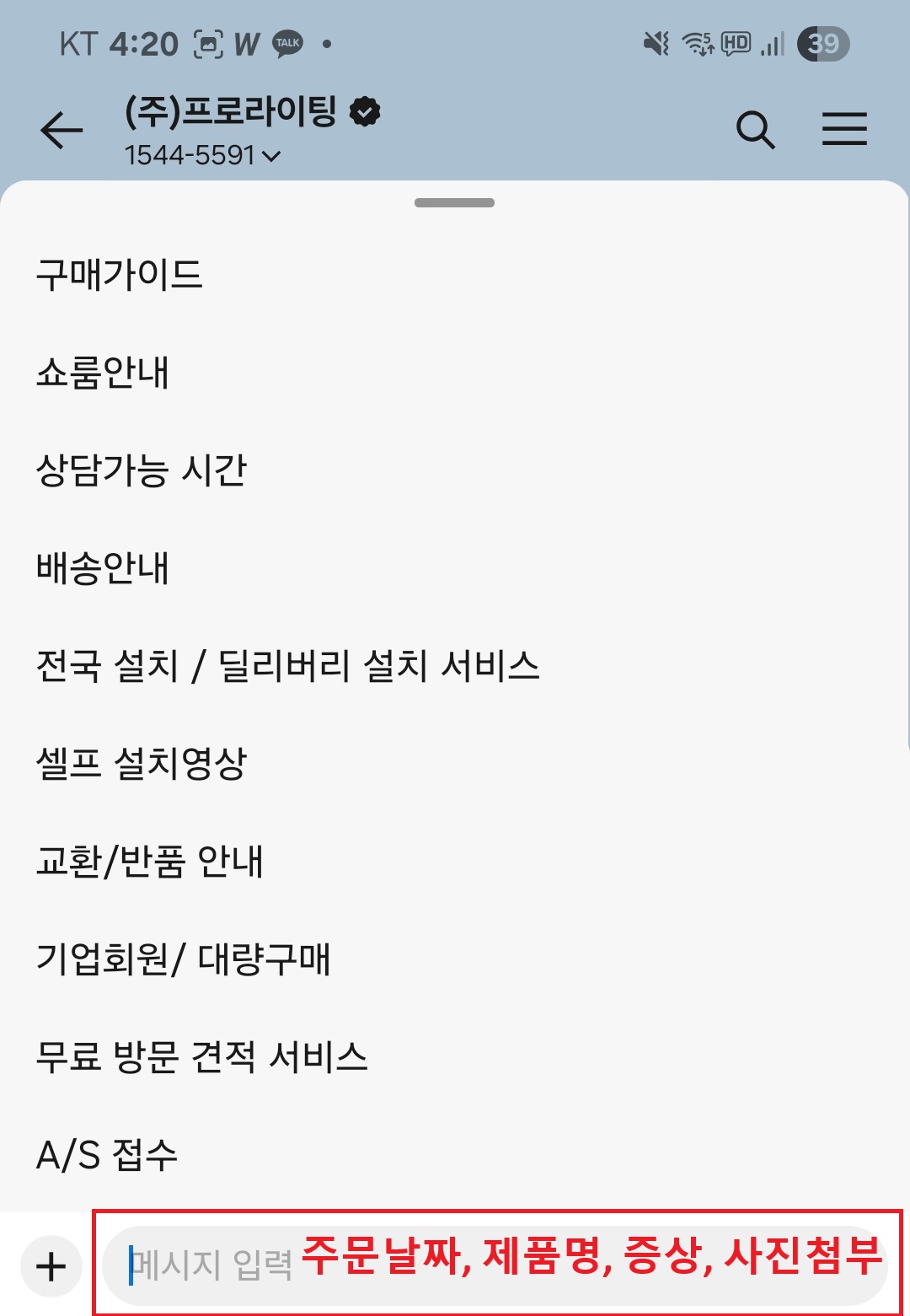This screenshot has height=1316, width=910.
Task: Select 배송안내
Action: tap(103, 568)
